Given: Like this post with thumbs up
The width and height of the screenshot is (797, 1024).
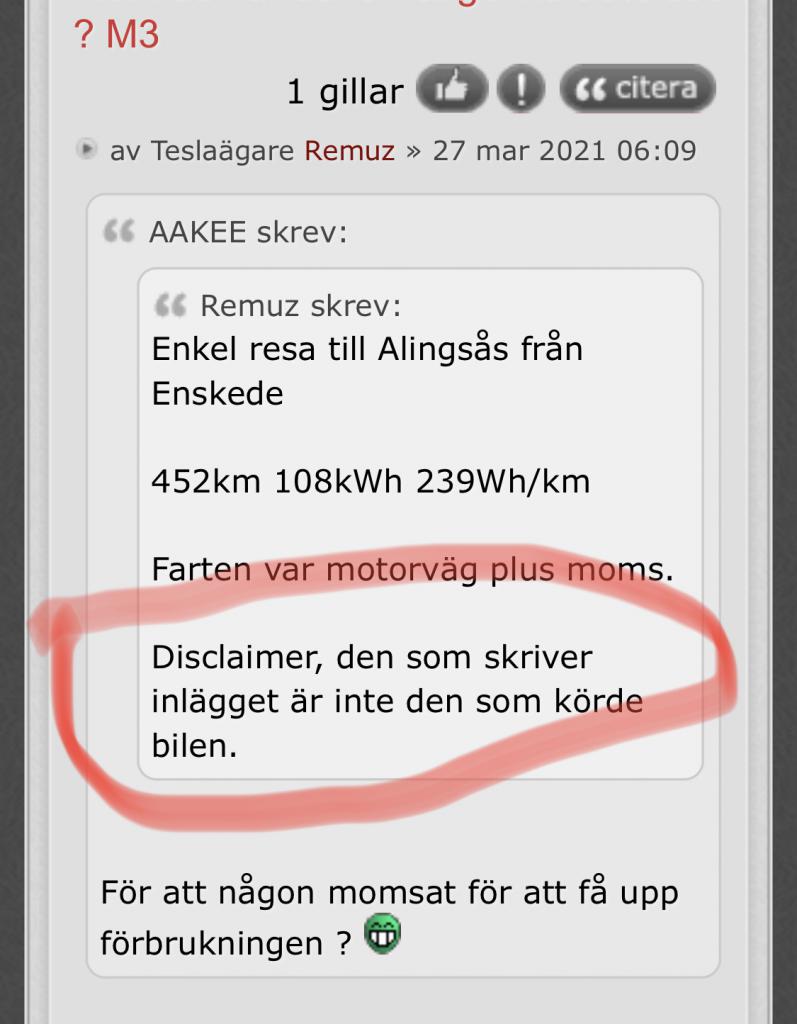Looking at the screenshot, I should 451,90.
